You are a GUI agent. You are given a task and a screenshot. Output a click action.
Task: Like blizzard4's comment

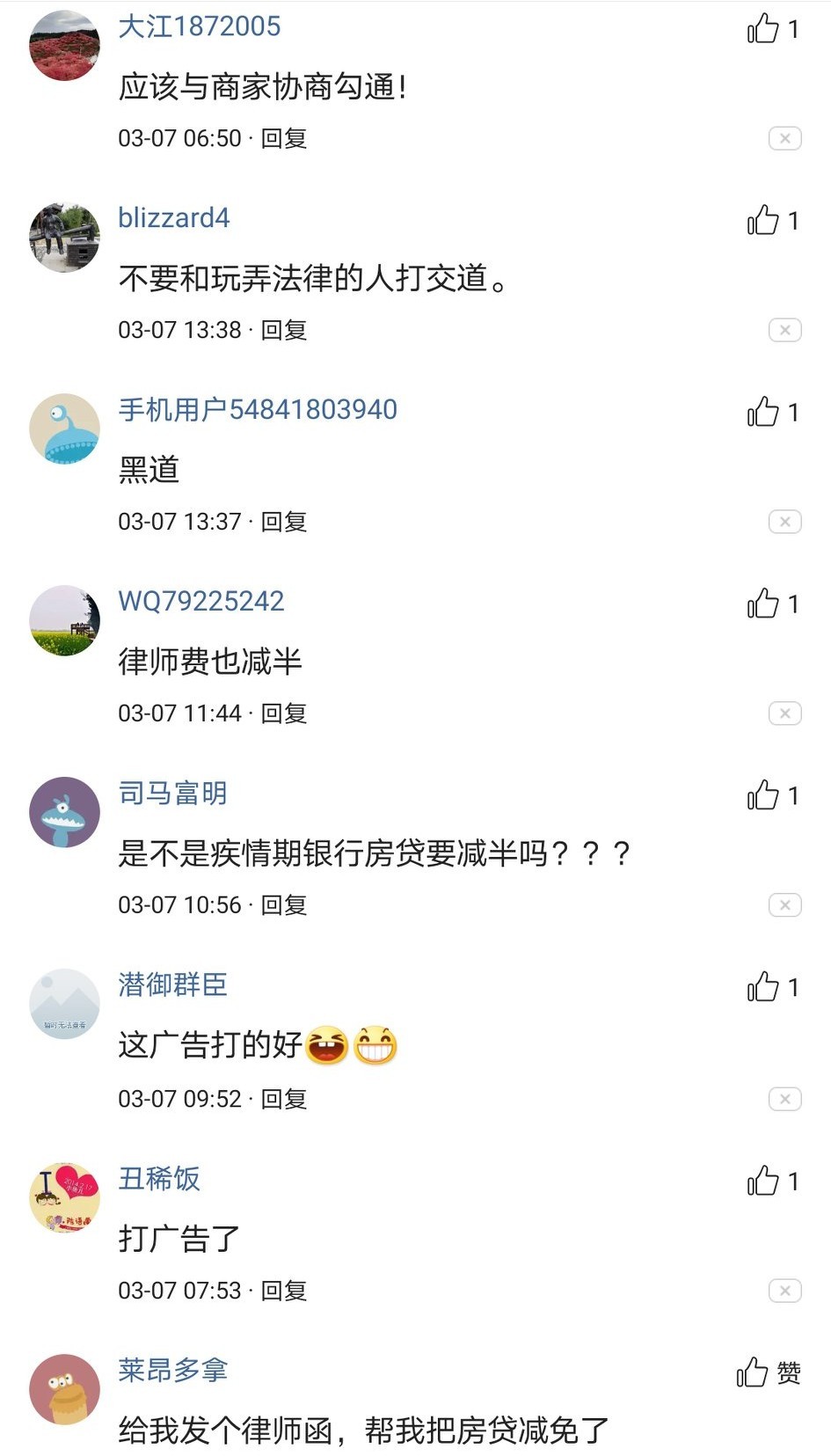point(763,221)
